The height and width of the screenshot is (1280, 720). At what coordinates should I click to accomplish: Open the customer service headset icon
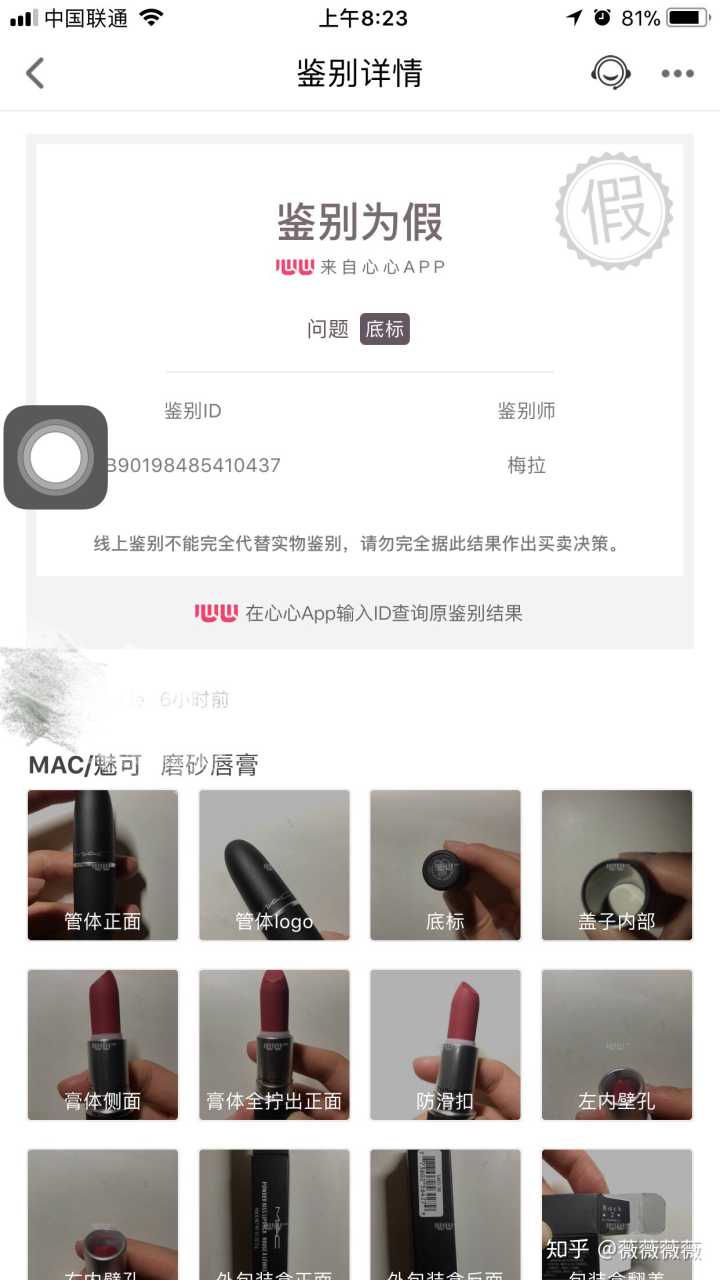[611, 73]
